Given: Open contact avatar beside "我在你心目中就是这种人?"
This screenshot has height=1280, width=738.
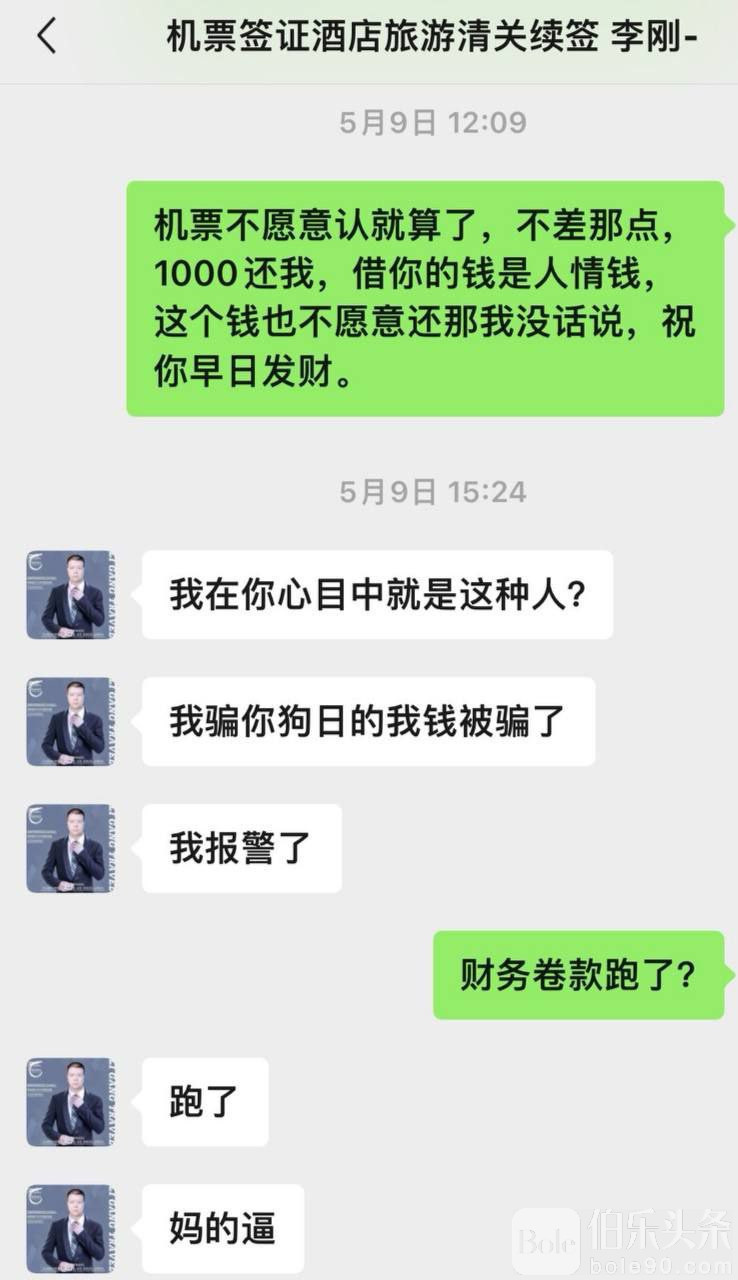Looking at the screenshot, I should coord(69,595).
